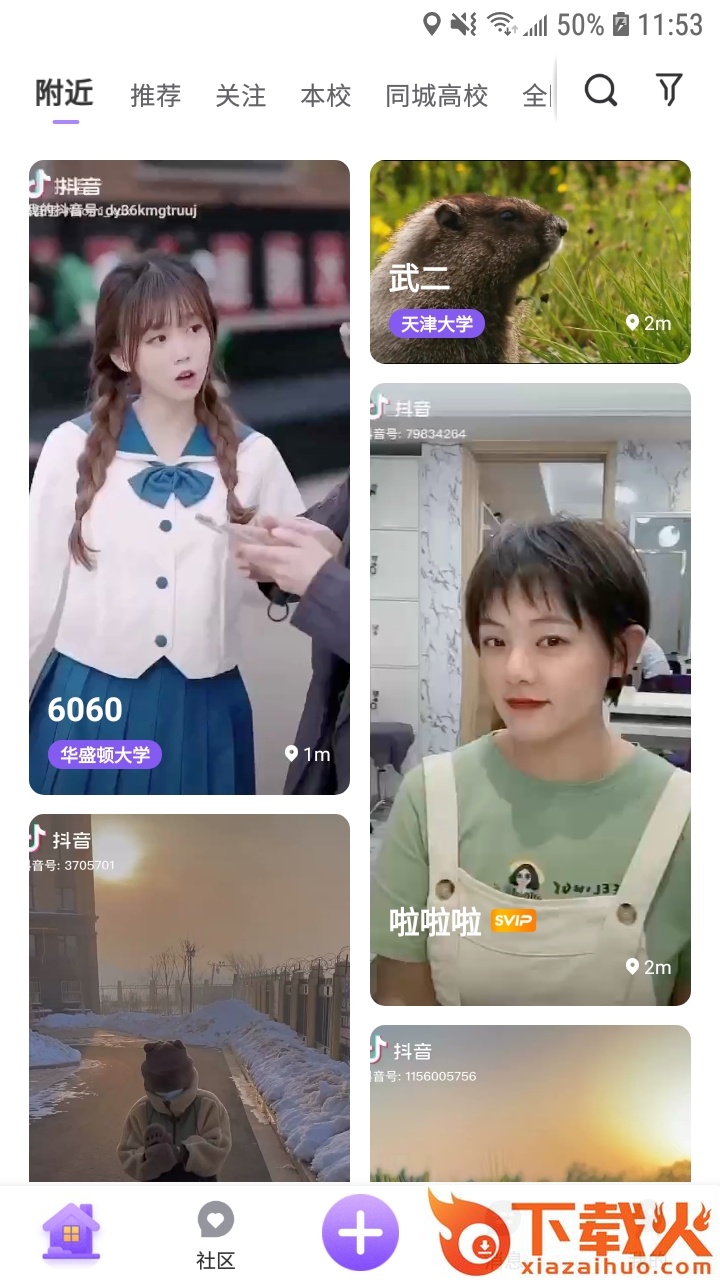Switch to the 同城高校 tab
720x1280 pixels.
pyautogui.click(x=437, y=96)
